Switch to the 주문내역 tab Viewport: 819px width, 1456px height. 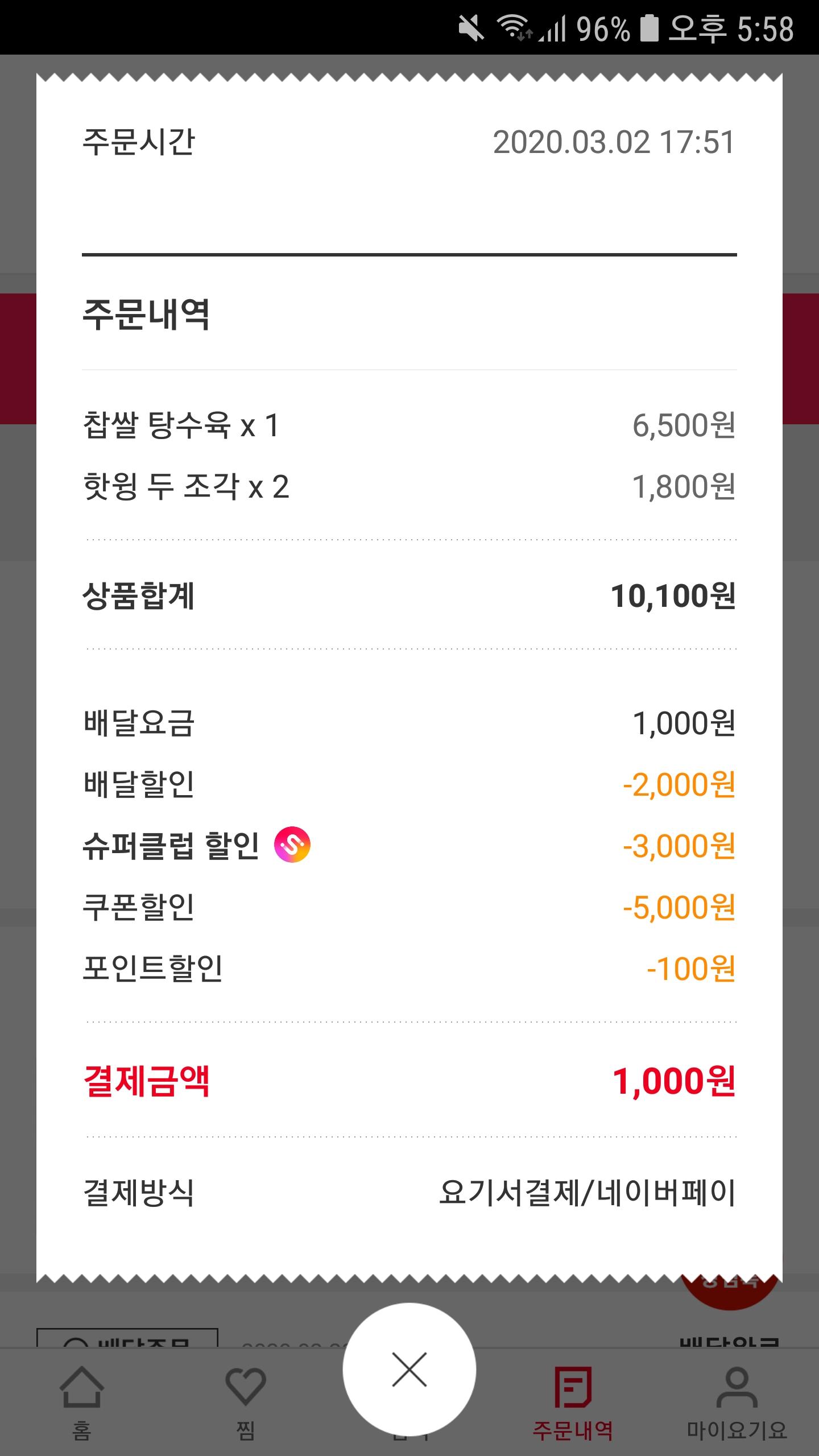point(573,1403)
